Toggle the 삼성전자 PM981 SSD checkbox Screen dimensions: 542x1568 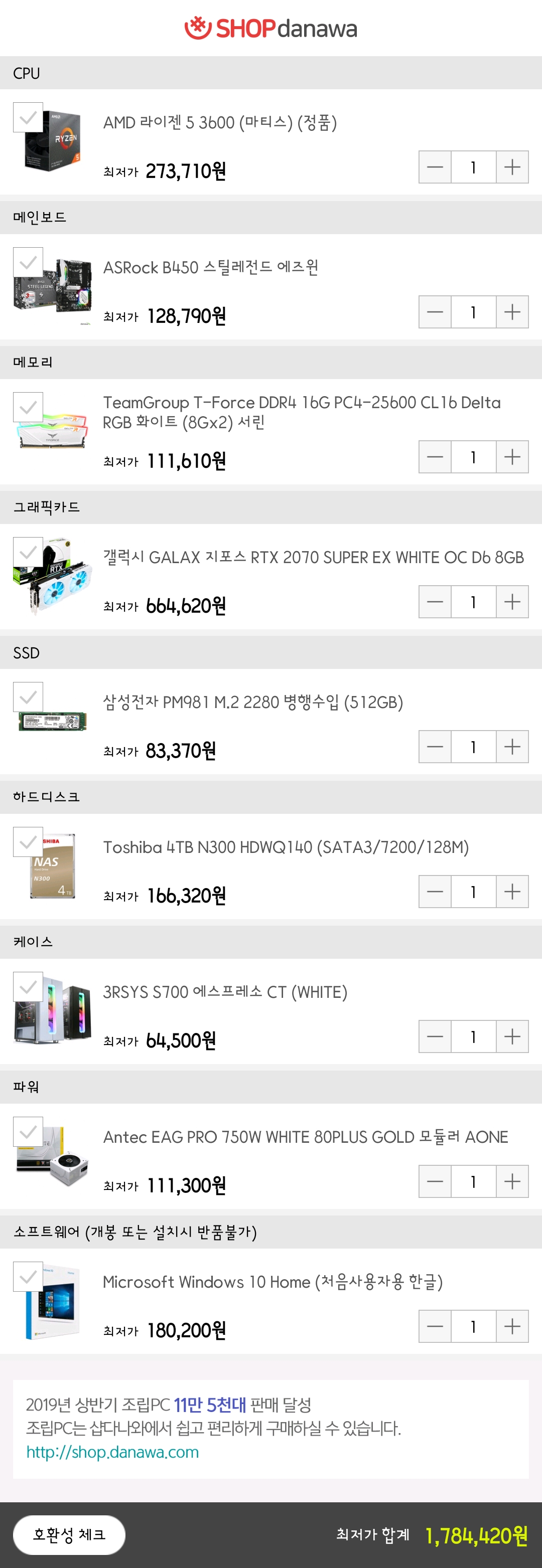pos(28,697)
